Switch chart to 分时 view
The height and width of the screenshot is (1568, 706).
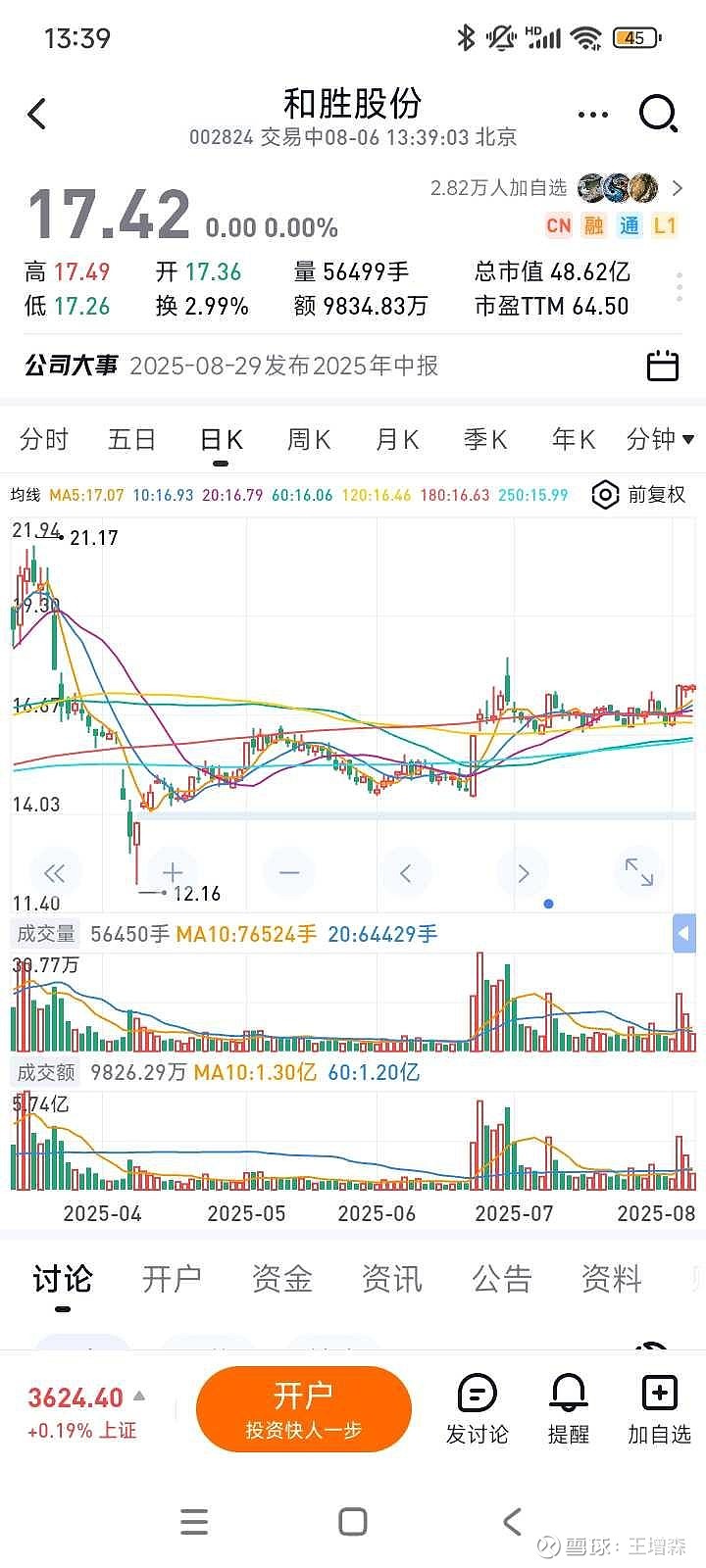click(x=44, y=439)
